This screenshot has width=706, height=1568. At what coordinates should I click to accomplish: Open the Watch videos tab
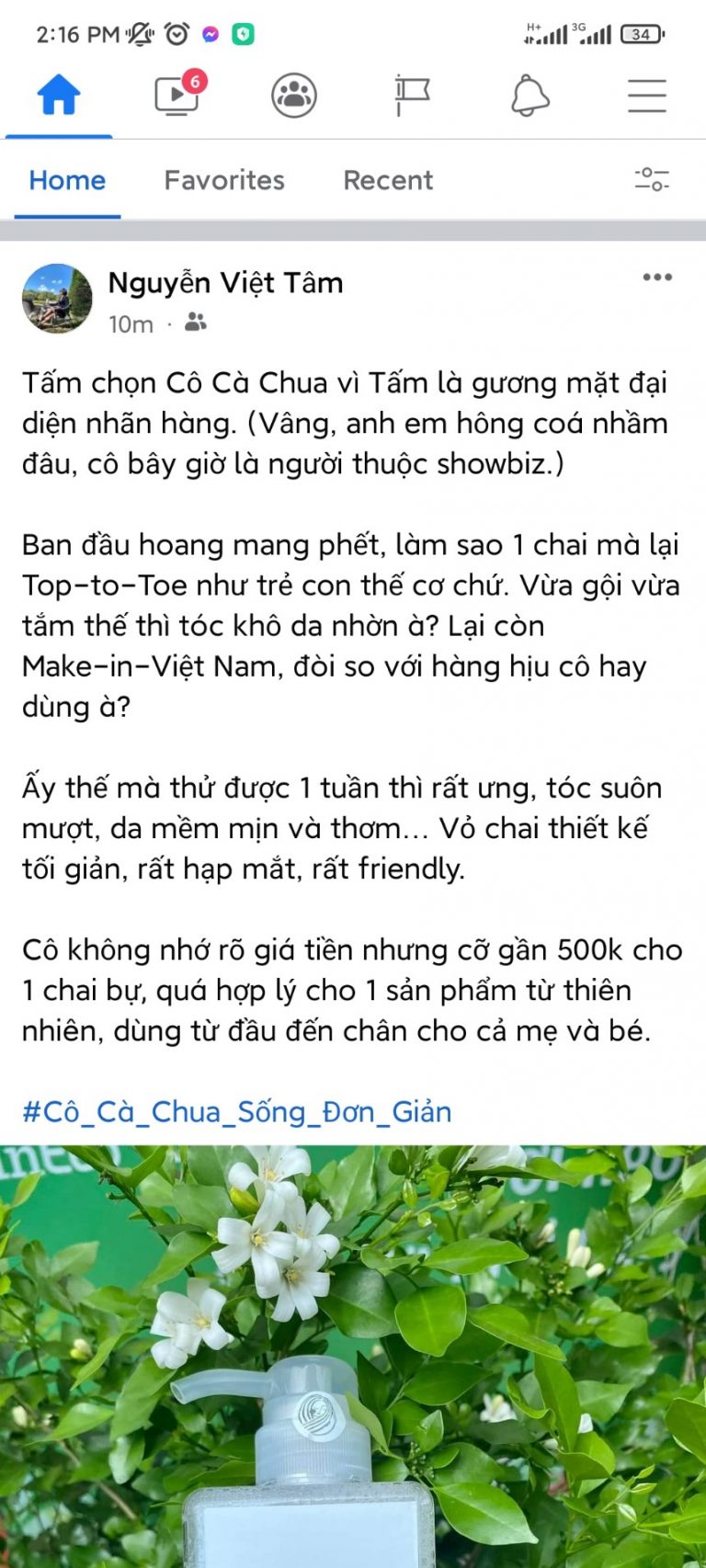(176, 96)
